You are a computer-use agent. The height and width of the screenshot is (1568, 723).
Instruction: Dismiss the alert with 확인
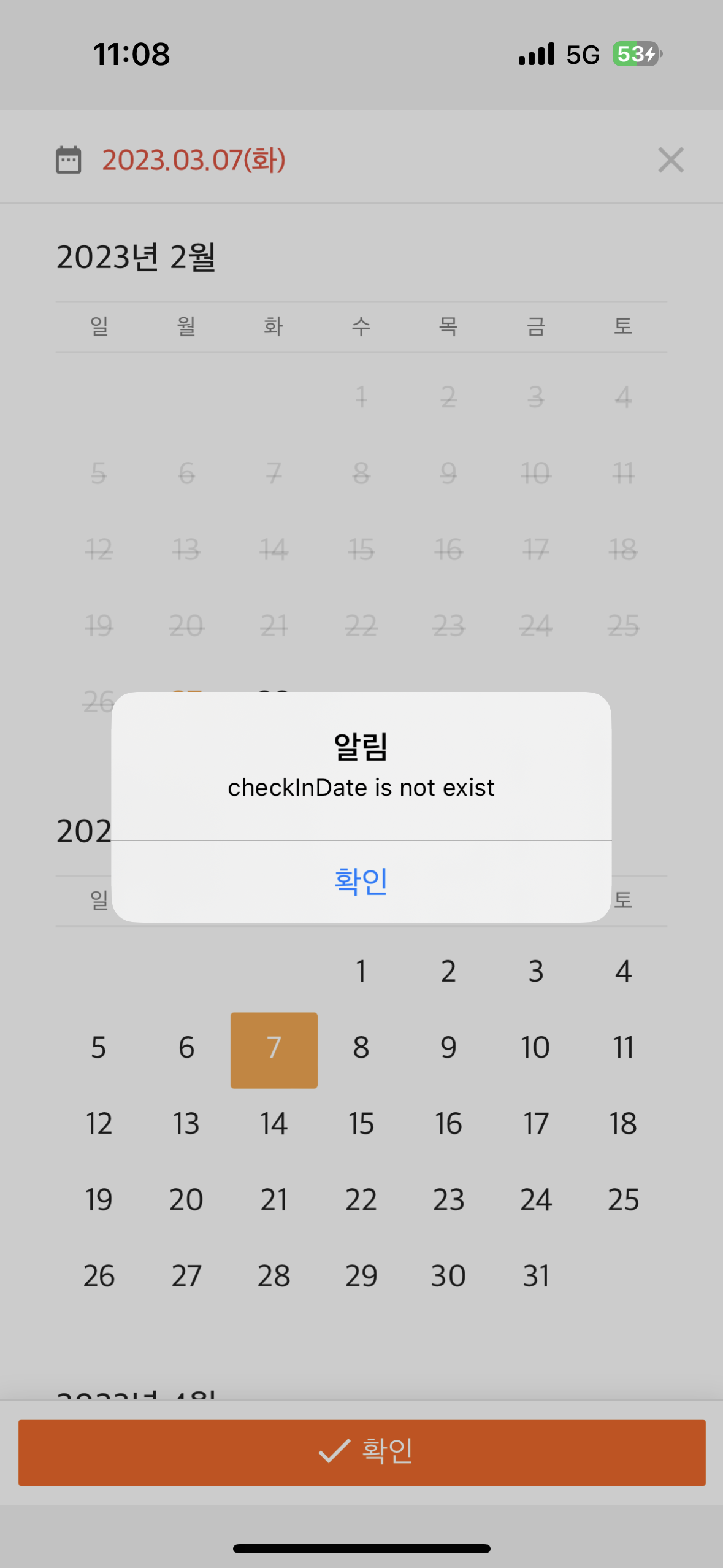[361, 881]
